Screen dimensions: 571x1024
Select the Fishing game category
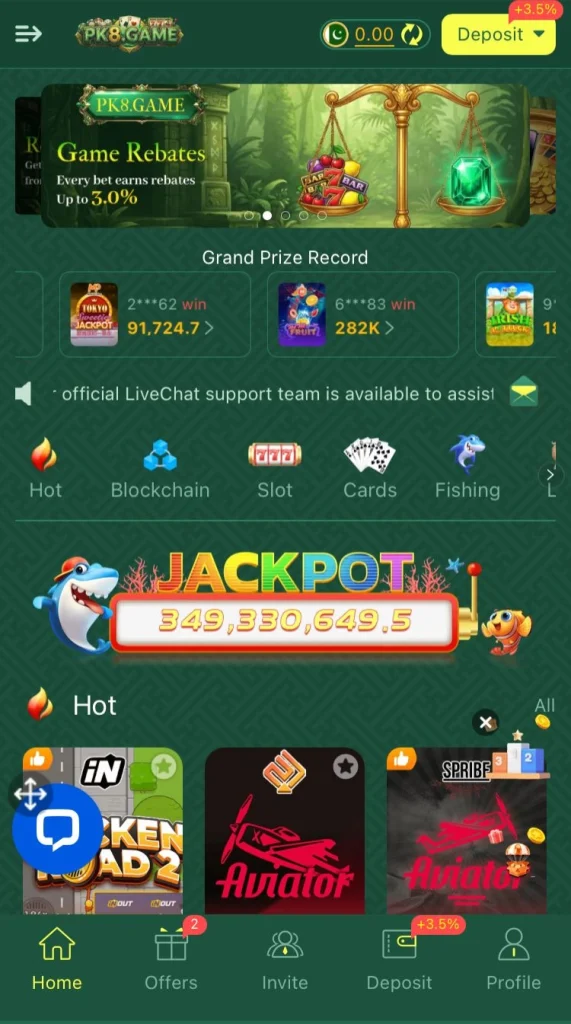point(467,469)
